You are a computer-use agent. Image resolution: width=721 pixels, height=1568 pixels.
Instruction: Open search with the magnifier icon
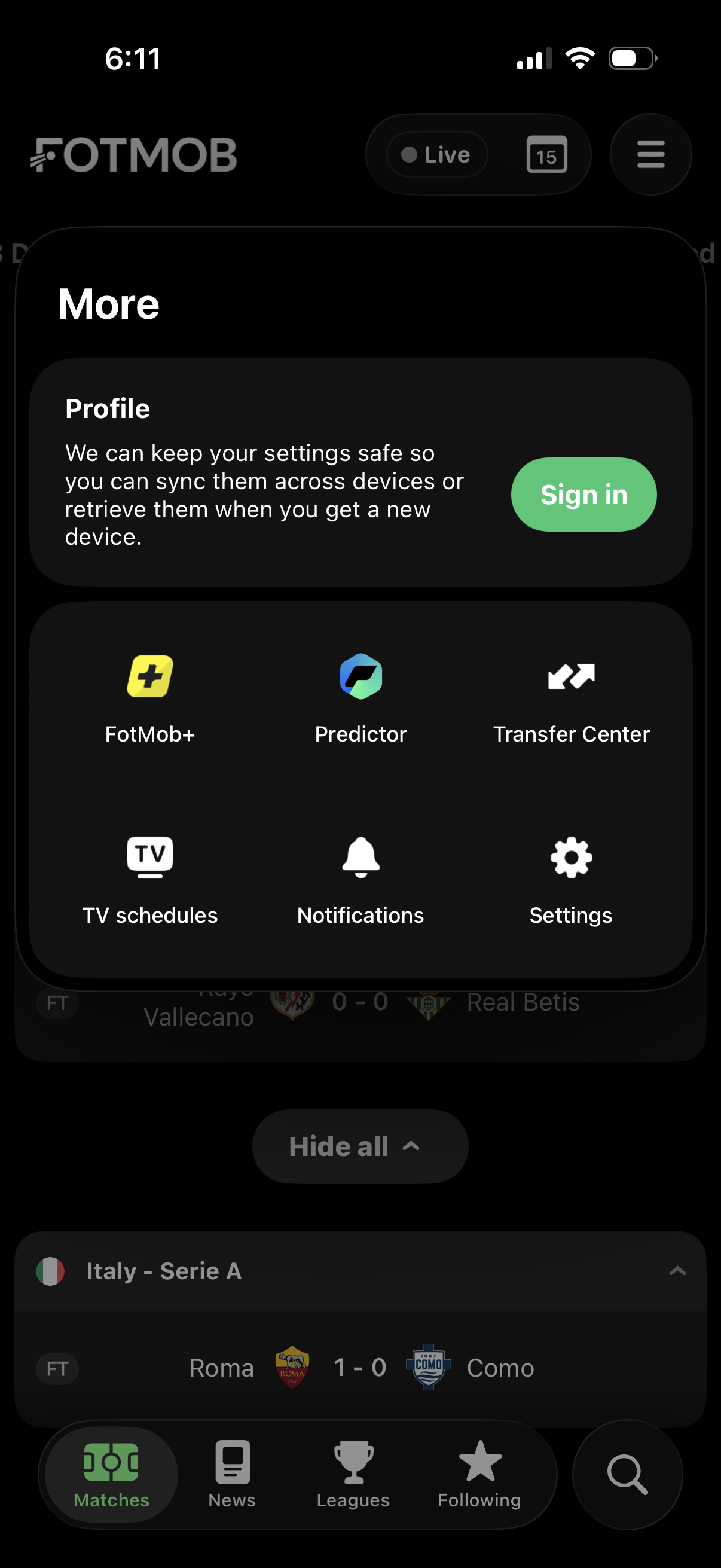(x=627, y=1474)
